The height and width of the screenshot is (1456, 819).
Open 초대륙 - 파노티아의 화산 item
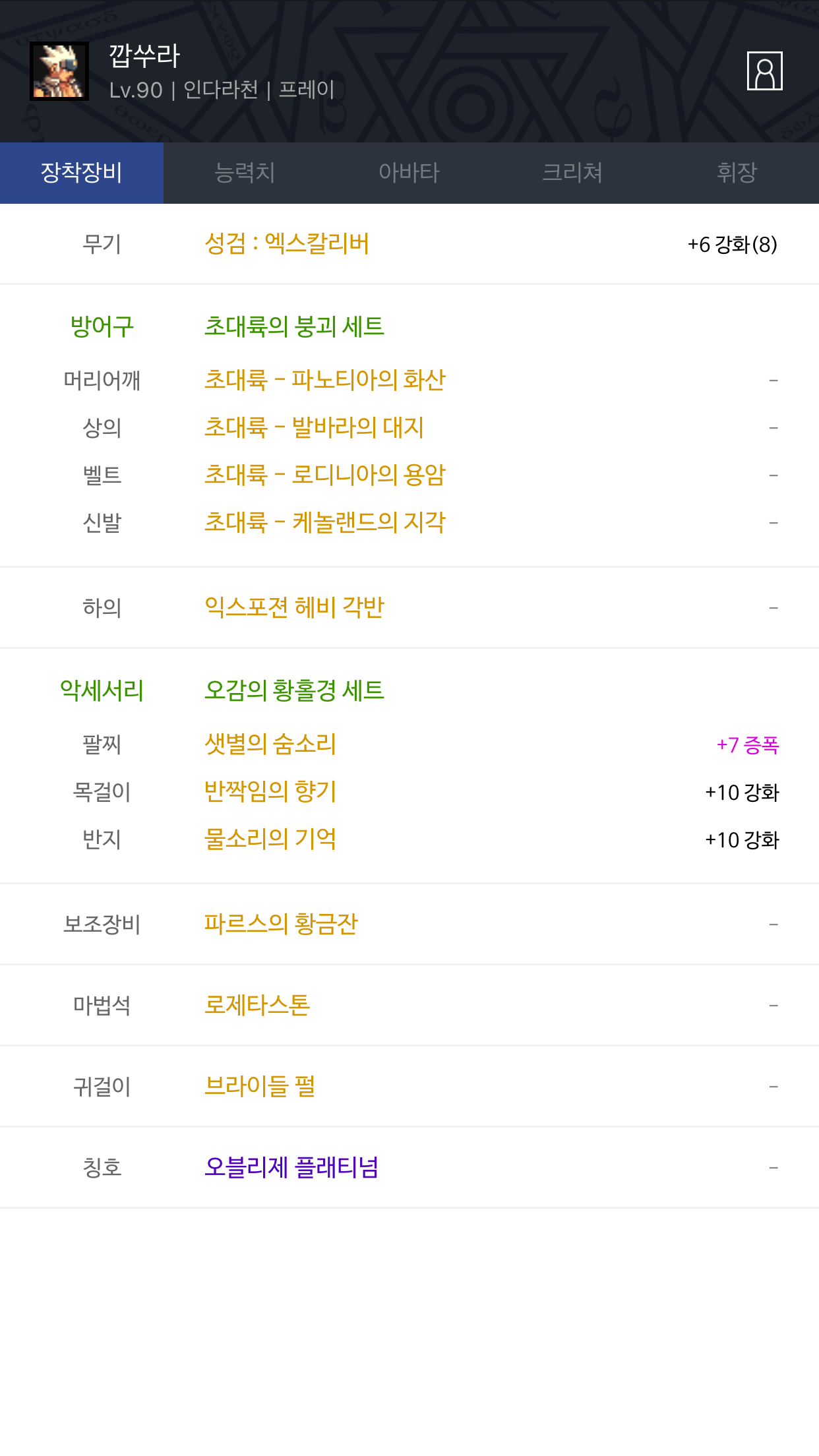pos(325,380)
